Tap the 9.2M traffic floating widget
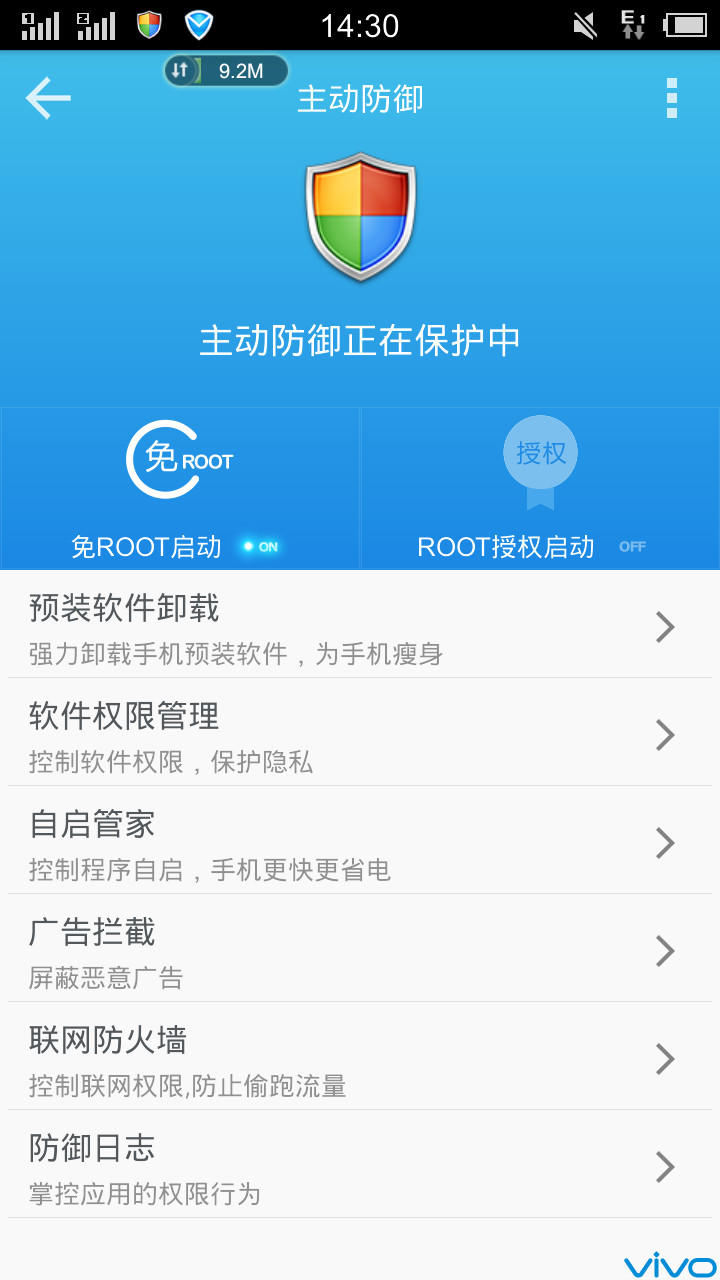The image size is (720, 1280). click(x=226, y=71)
